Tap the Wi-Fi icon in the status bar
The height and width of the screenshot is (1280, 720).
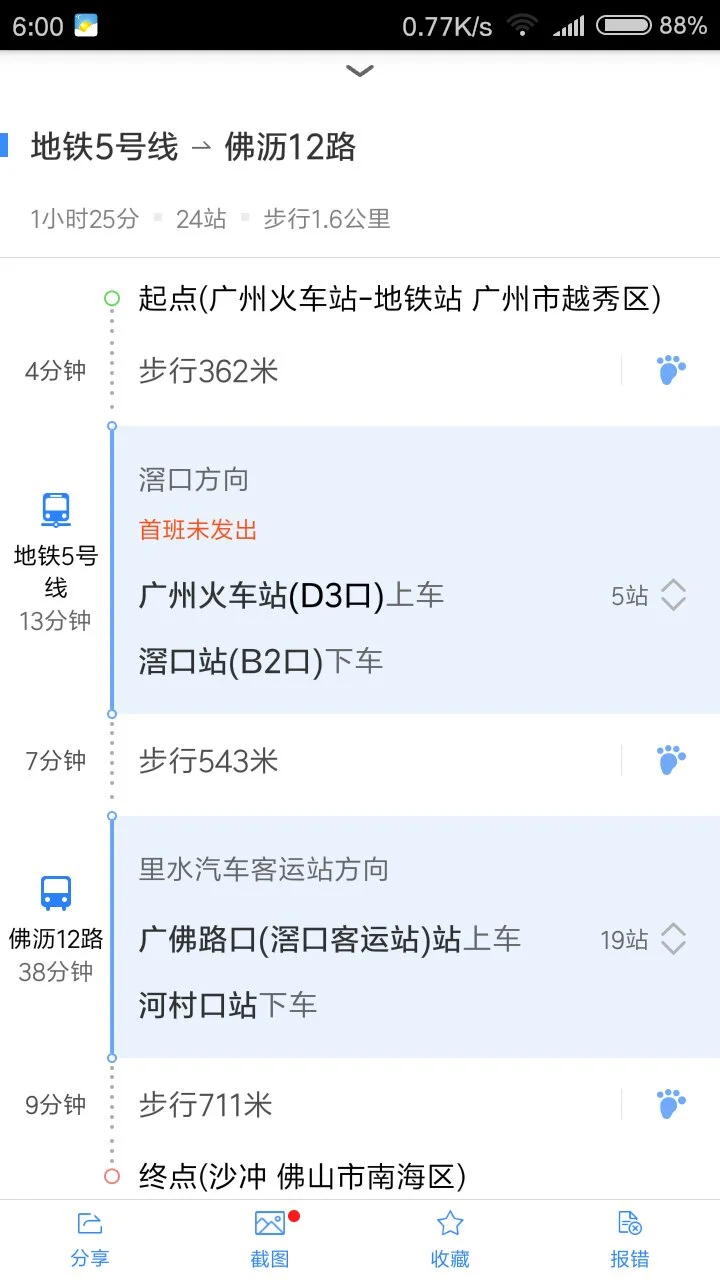point(522,26)
